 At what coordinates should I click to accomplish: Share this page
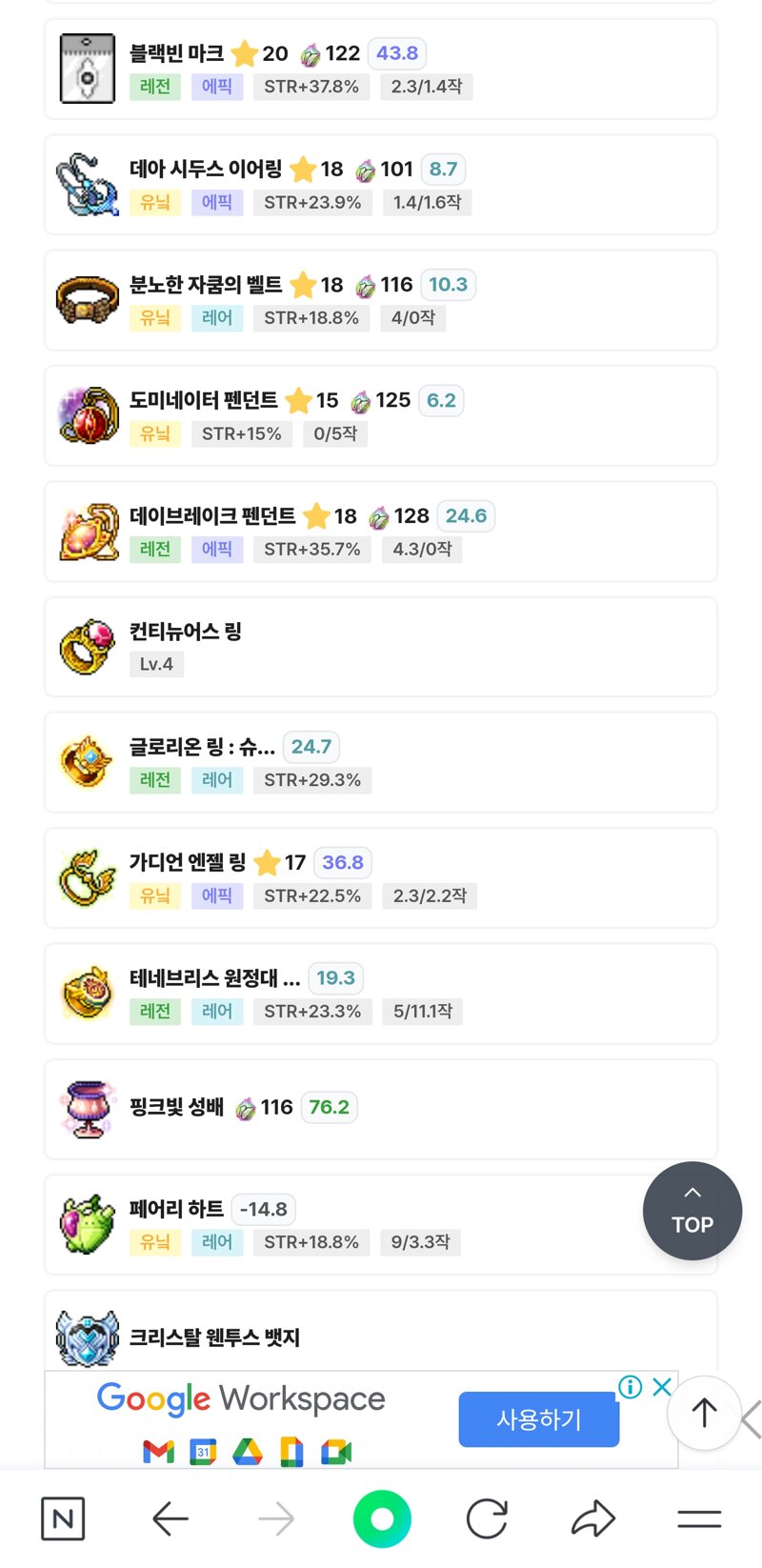coord(592,1518)
